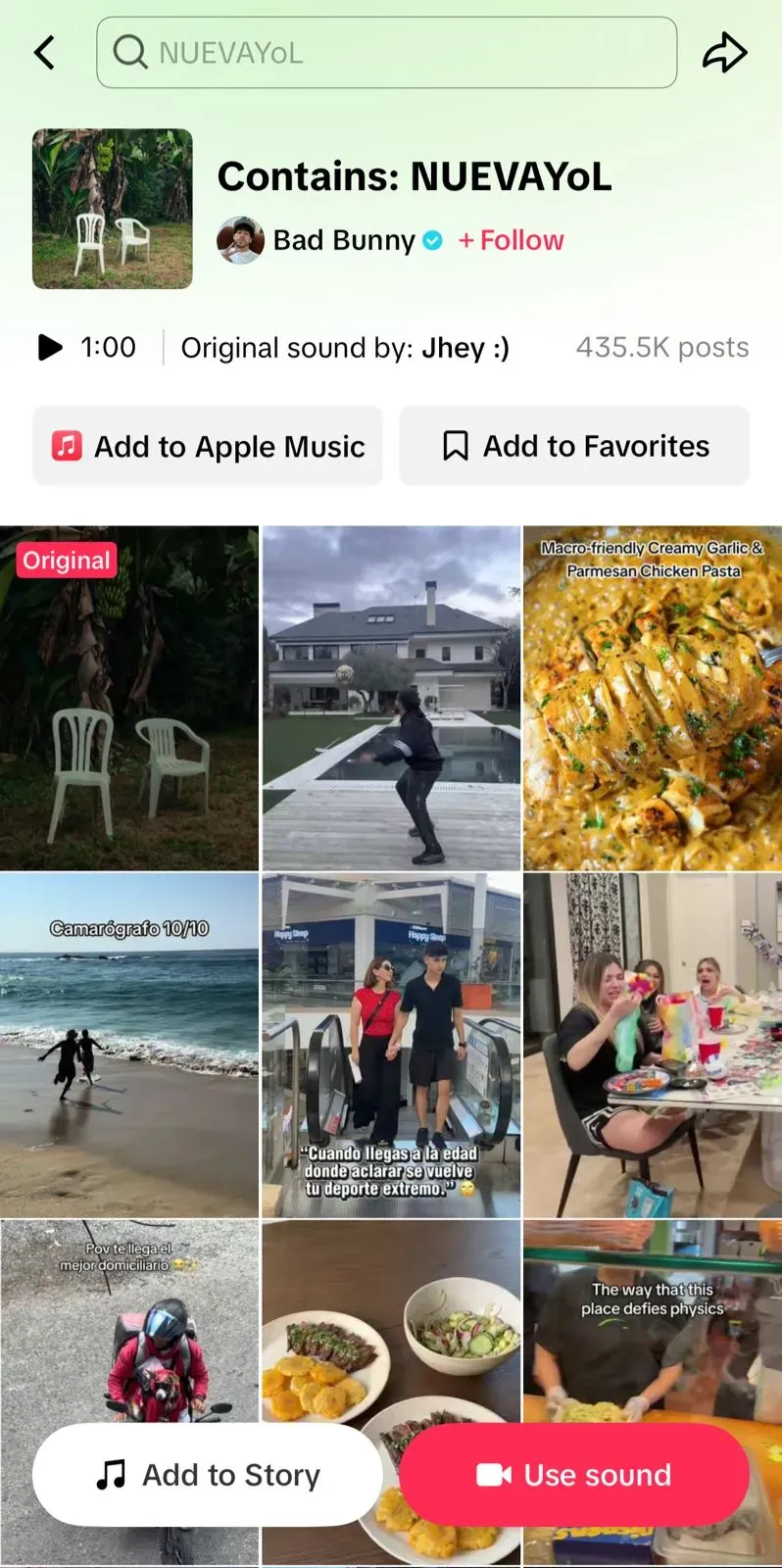Open the Camarógrafo 10/10 beach video
The height and width of the screenshot is (1568, 782).
[x=129, y=1045]
